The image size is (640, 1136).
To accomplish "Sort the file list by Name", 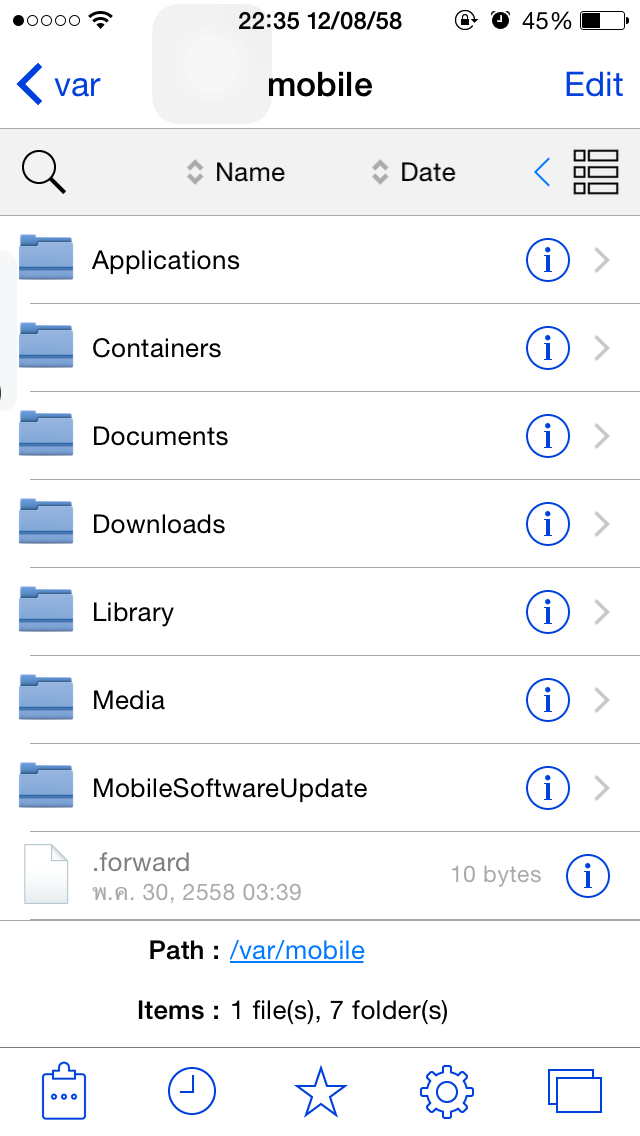I will coord(236,173).
